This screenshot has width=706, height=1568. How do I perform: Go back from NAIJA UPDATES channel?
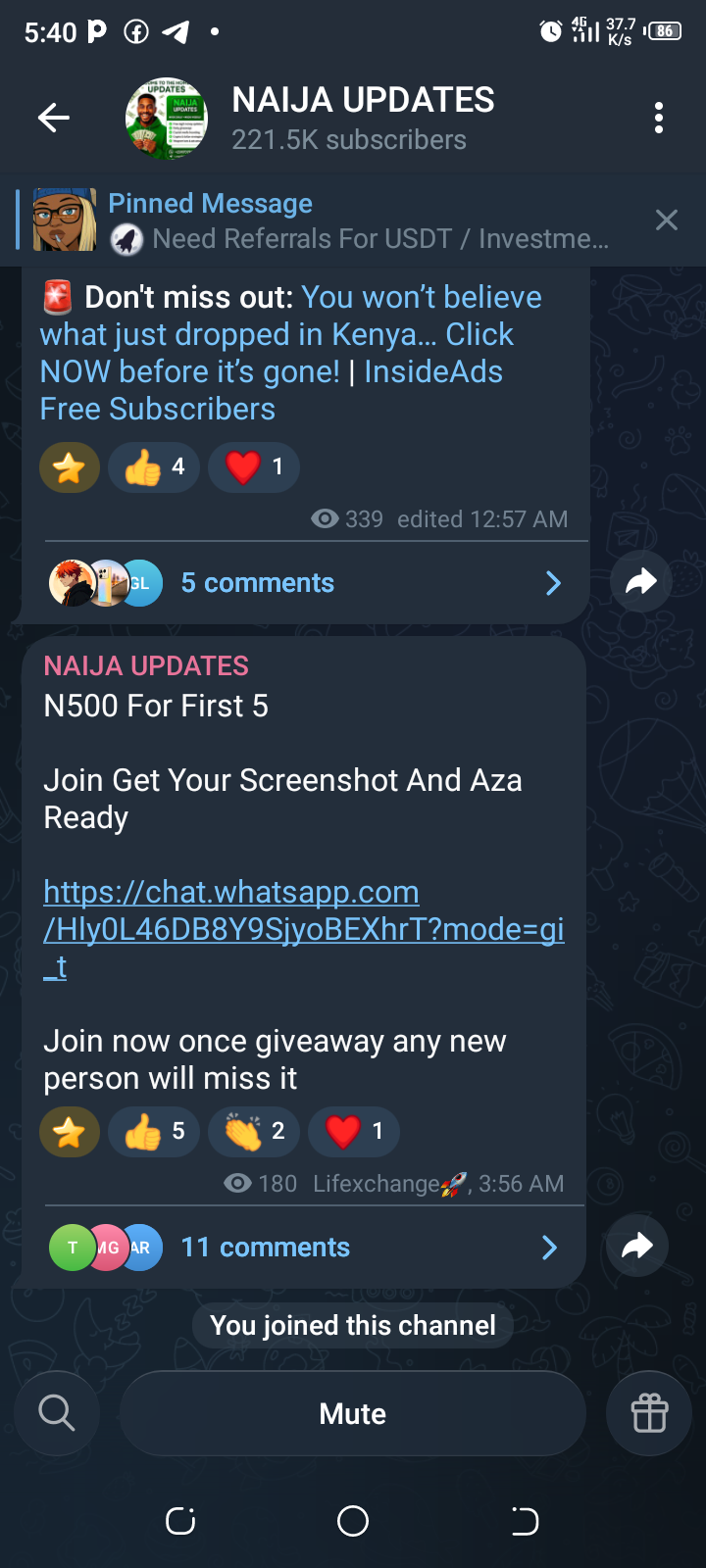54,119
